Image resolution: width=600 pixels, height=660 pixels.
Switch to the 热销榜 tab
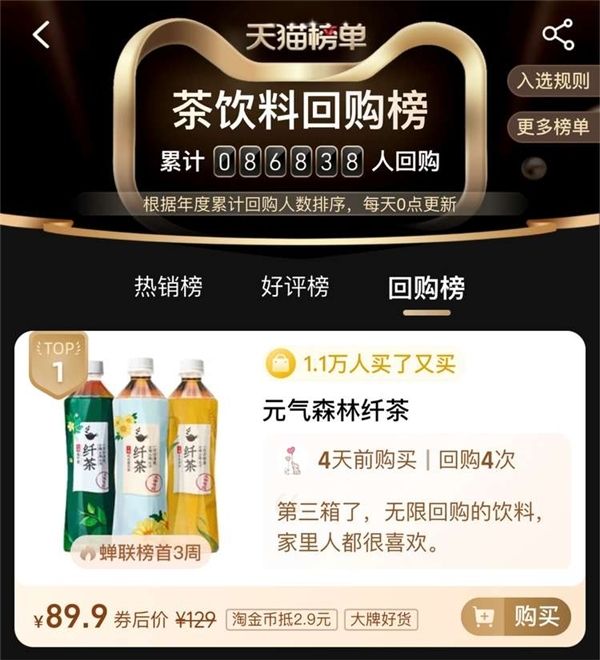tap(168, 287)
